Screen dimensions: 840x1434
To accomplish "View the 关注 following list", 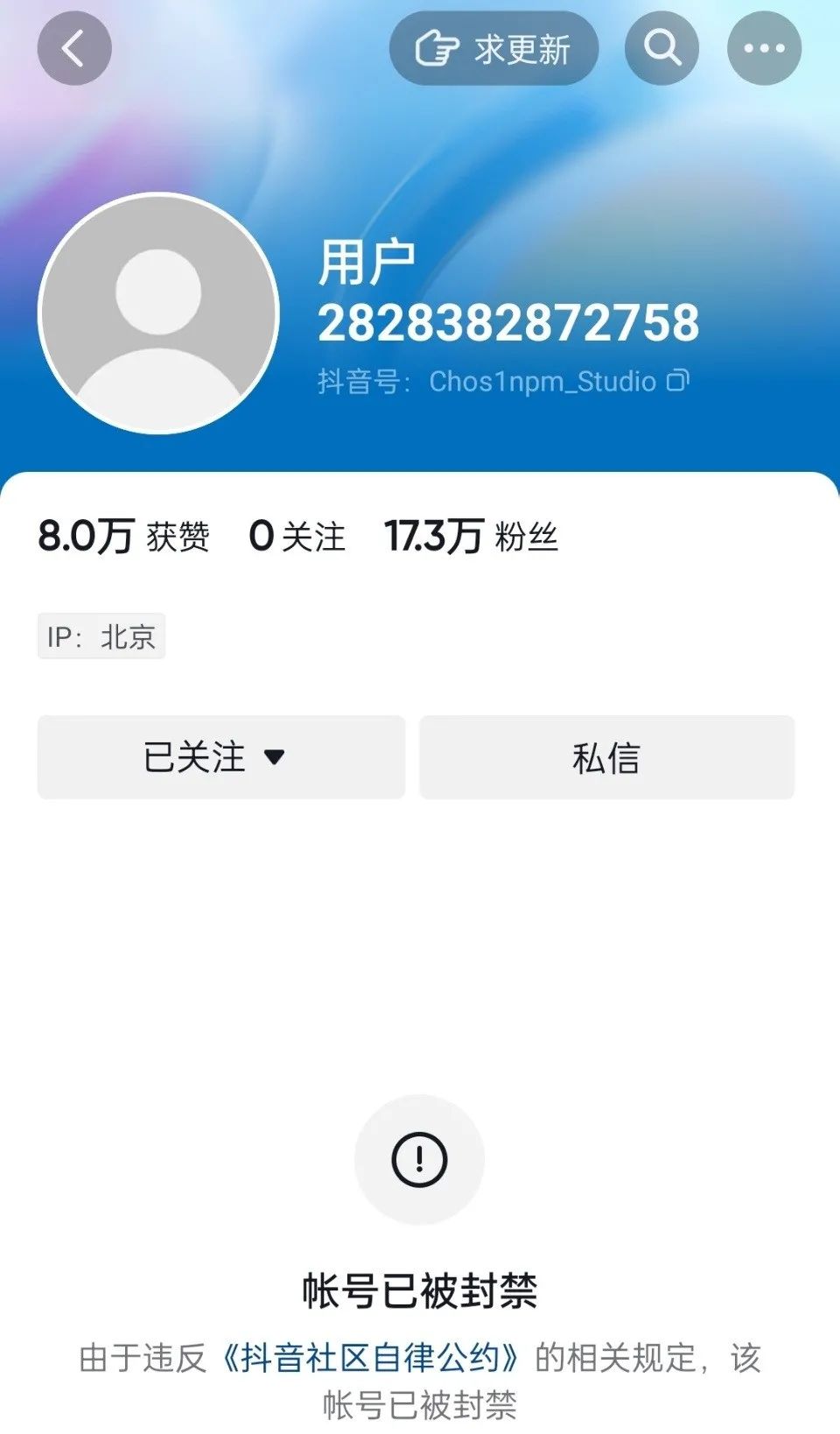I will click(x=297, y=536).
